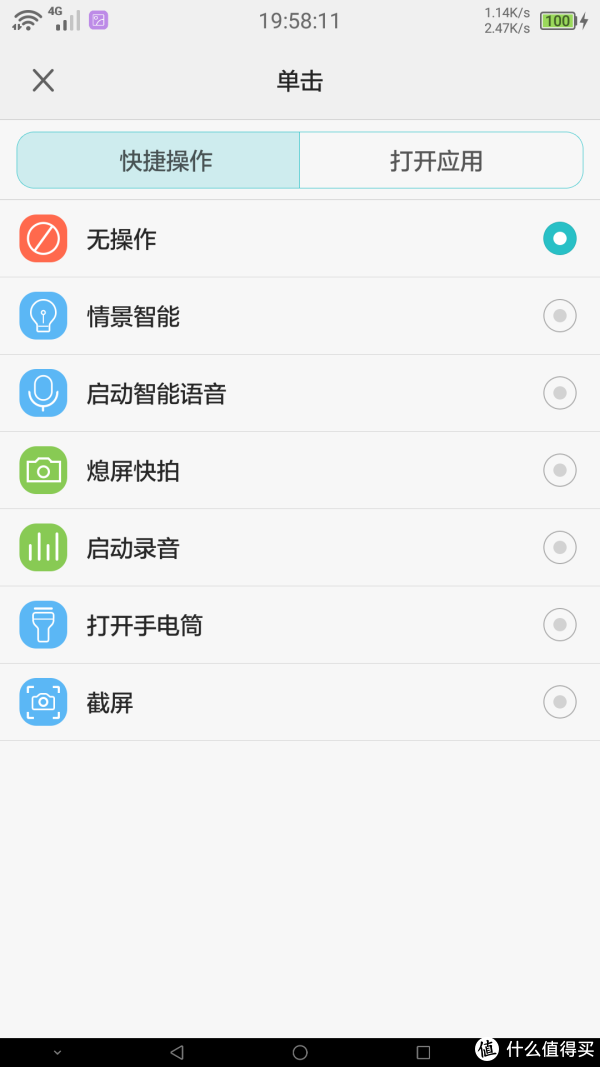Switch to the 打开应用 tab
This screenshot has width=600, height=1067.
point(441,161)
